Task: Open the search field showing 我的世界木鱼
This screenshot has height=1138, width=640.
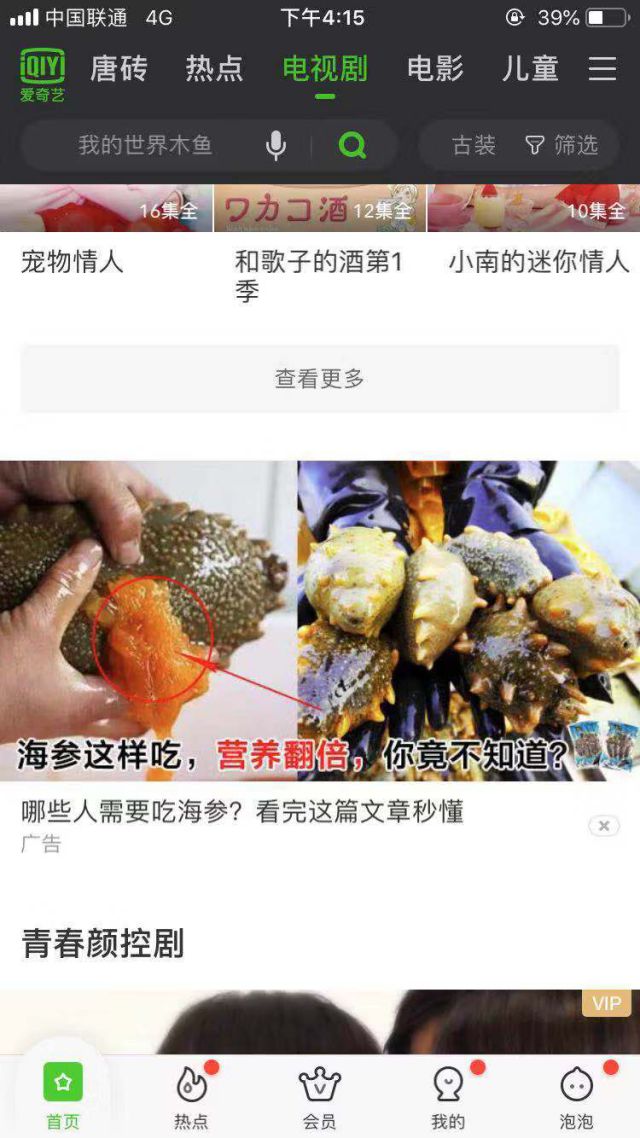Action: coord(146,146)
